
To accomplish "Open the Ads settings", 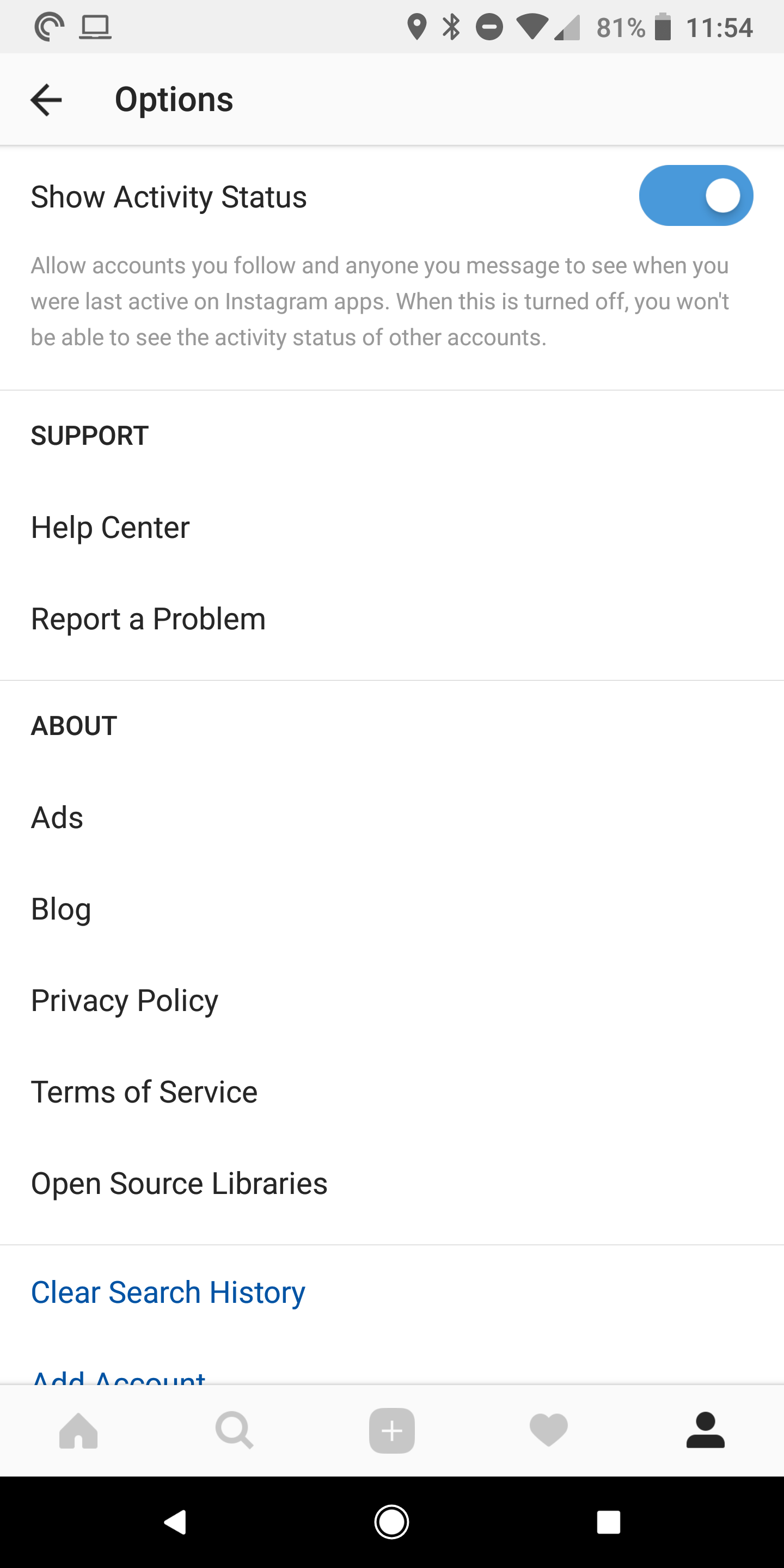I will [57, 817].
